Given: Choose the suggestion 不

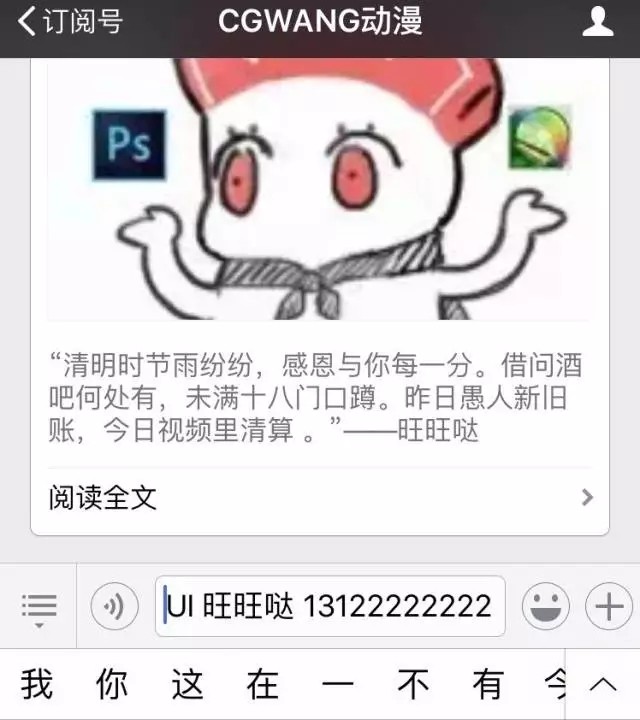Looking at the screenshot, I should tap(412, 685).
